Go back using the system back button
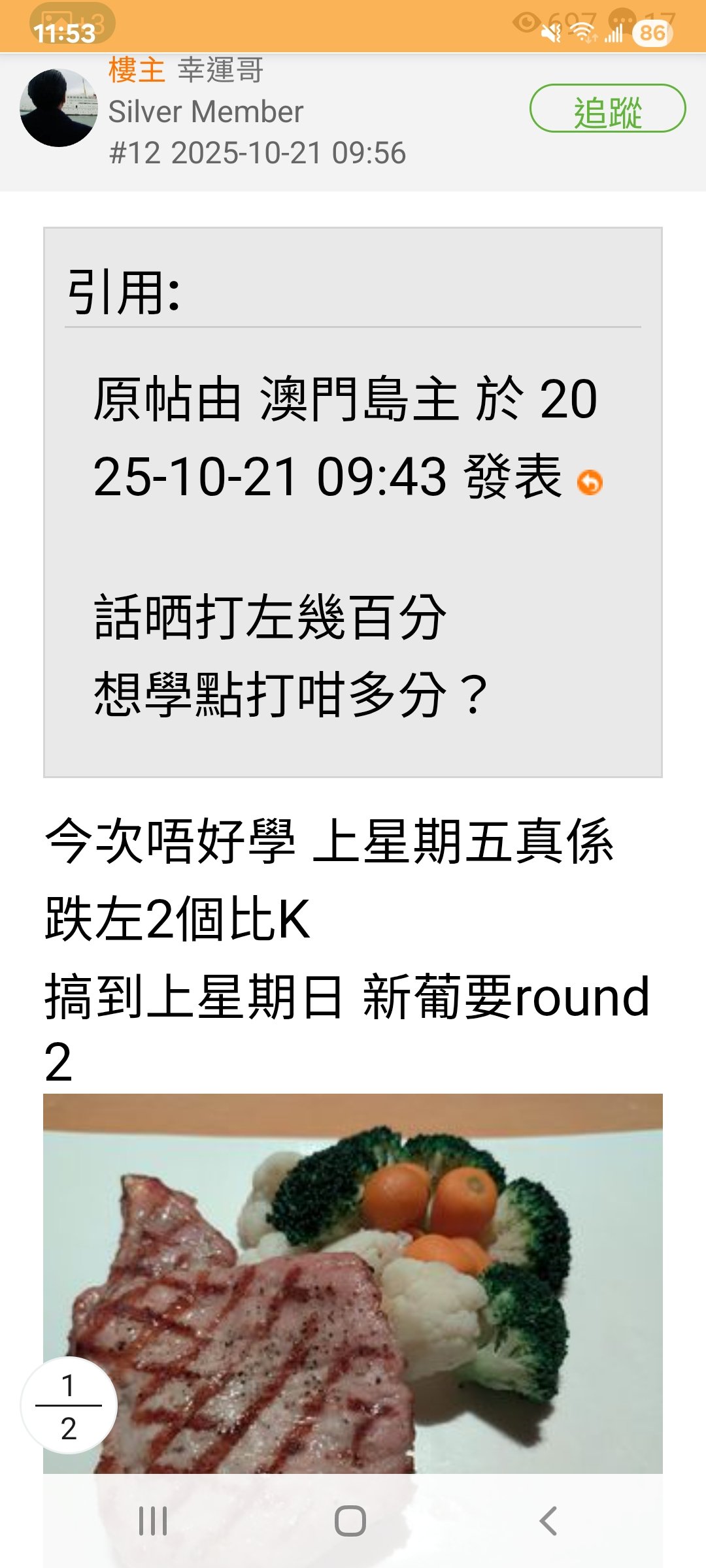This screenshot has height=1568, width=706. pyautogui.click(x=548, y=1521)
